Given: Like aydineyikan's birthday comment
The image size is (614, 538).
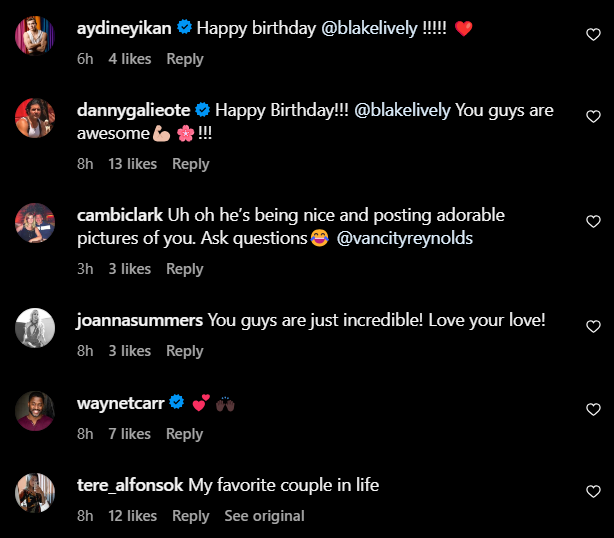Looking at the screenshot, I should (592, 34).
